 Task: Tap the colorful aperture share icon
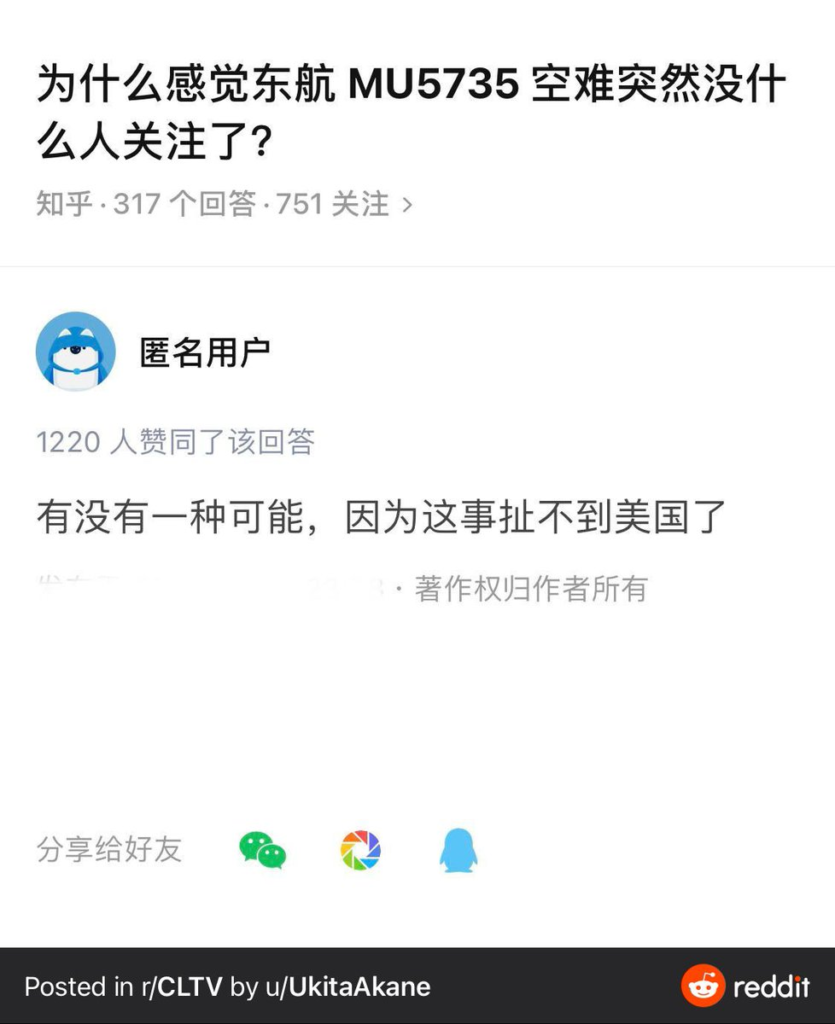coord(360,850)
